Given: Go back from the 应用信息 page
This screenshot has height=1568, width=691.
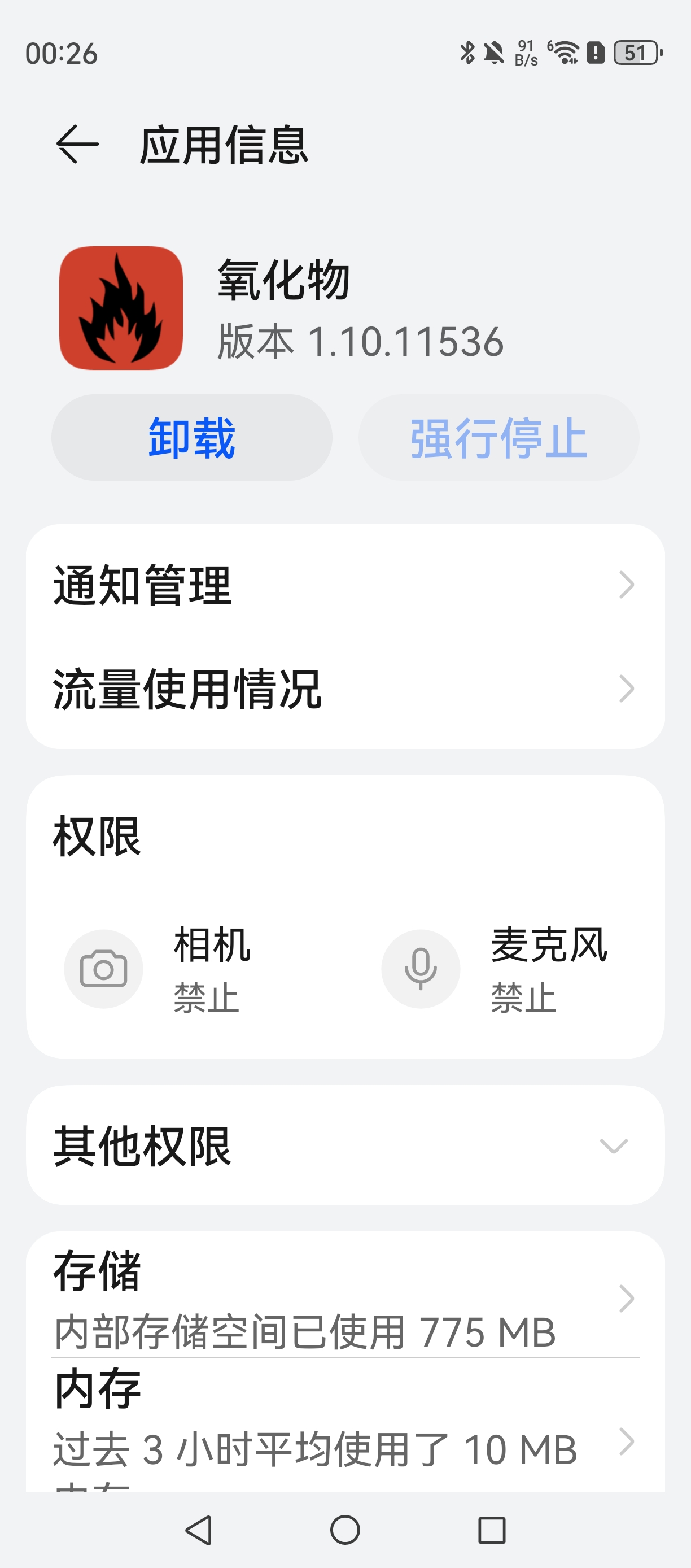Looking at the screenshot, I should click(x=77, y=145).
